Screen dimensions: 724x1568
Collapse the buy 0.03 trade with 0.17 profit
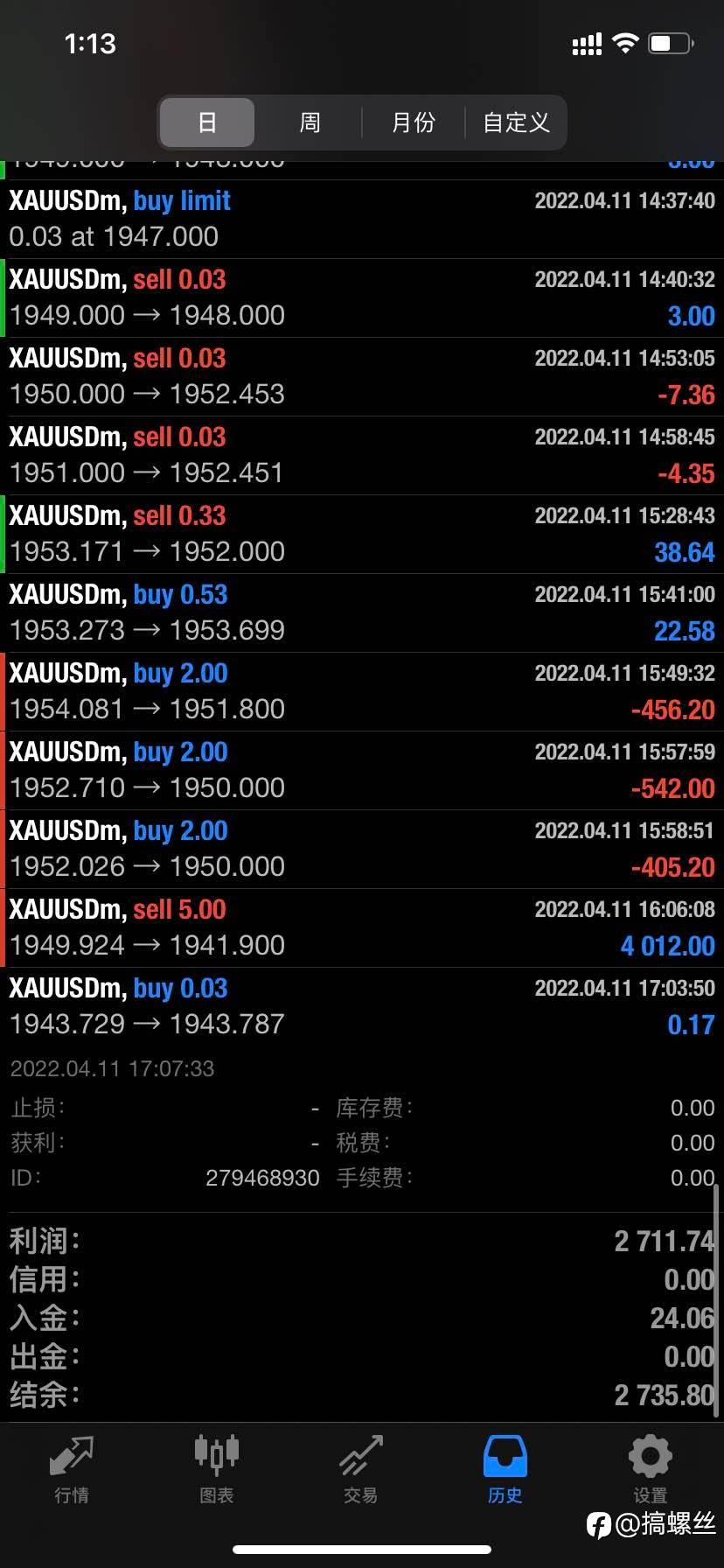point(362,1006)
